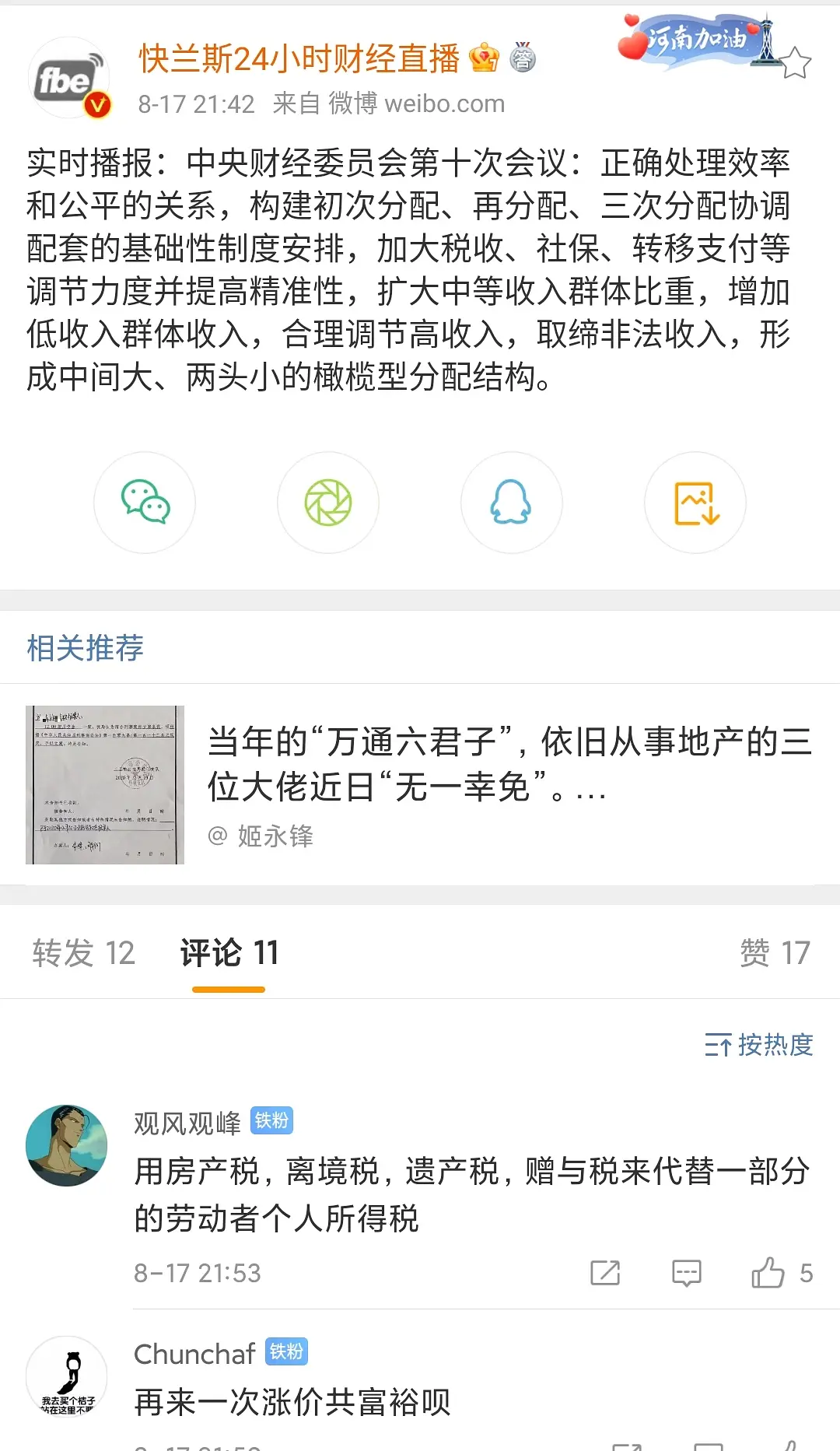Tap the 快兰斯24小时财经直播 username

point(299,59)
